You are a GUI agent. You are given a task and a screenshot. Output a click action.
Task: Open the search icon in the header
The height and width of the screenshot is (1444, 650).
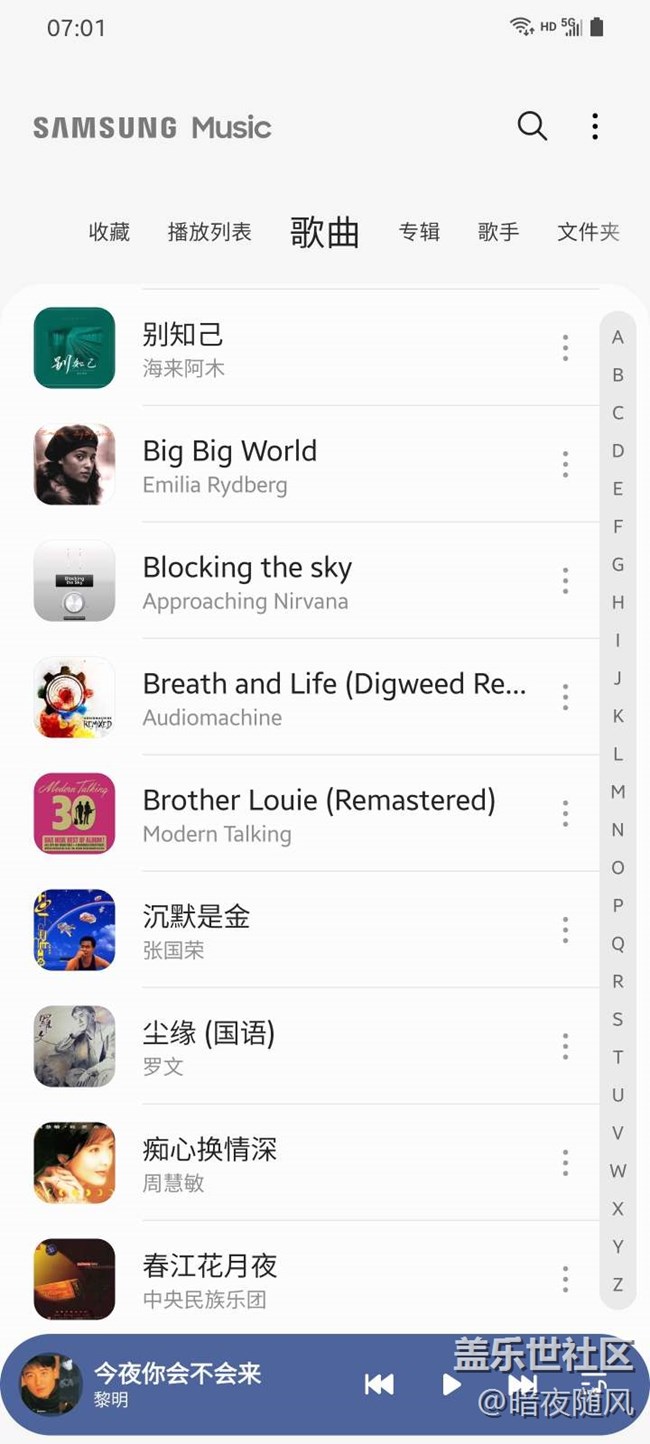532,126
